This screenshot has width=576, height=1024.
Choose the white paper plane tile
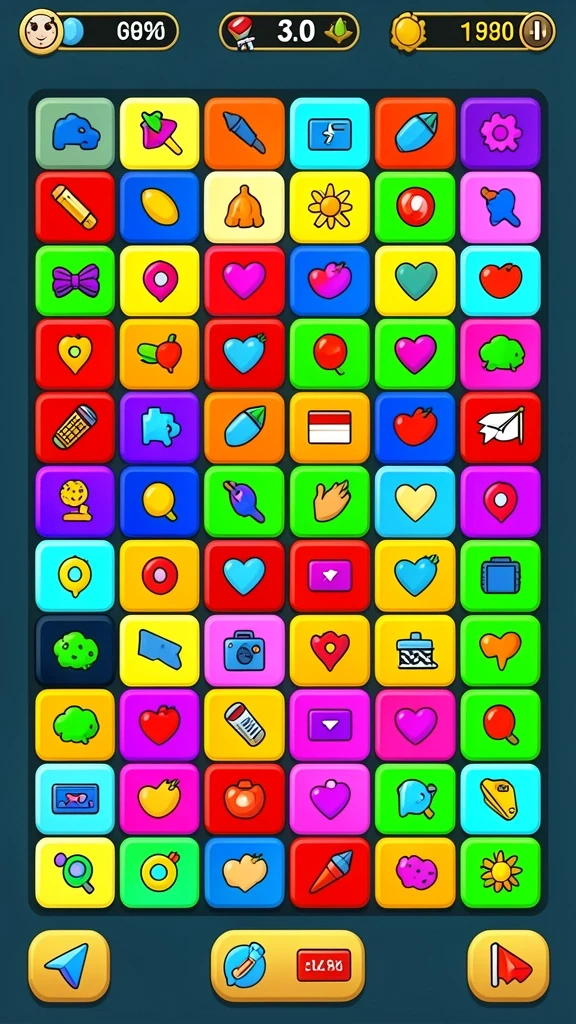(x=500, y=428)
